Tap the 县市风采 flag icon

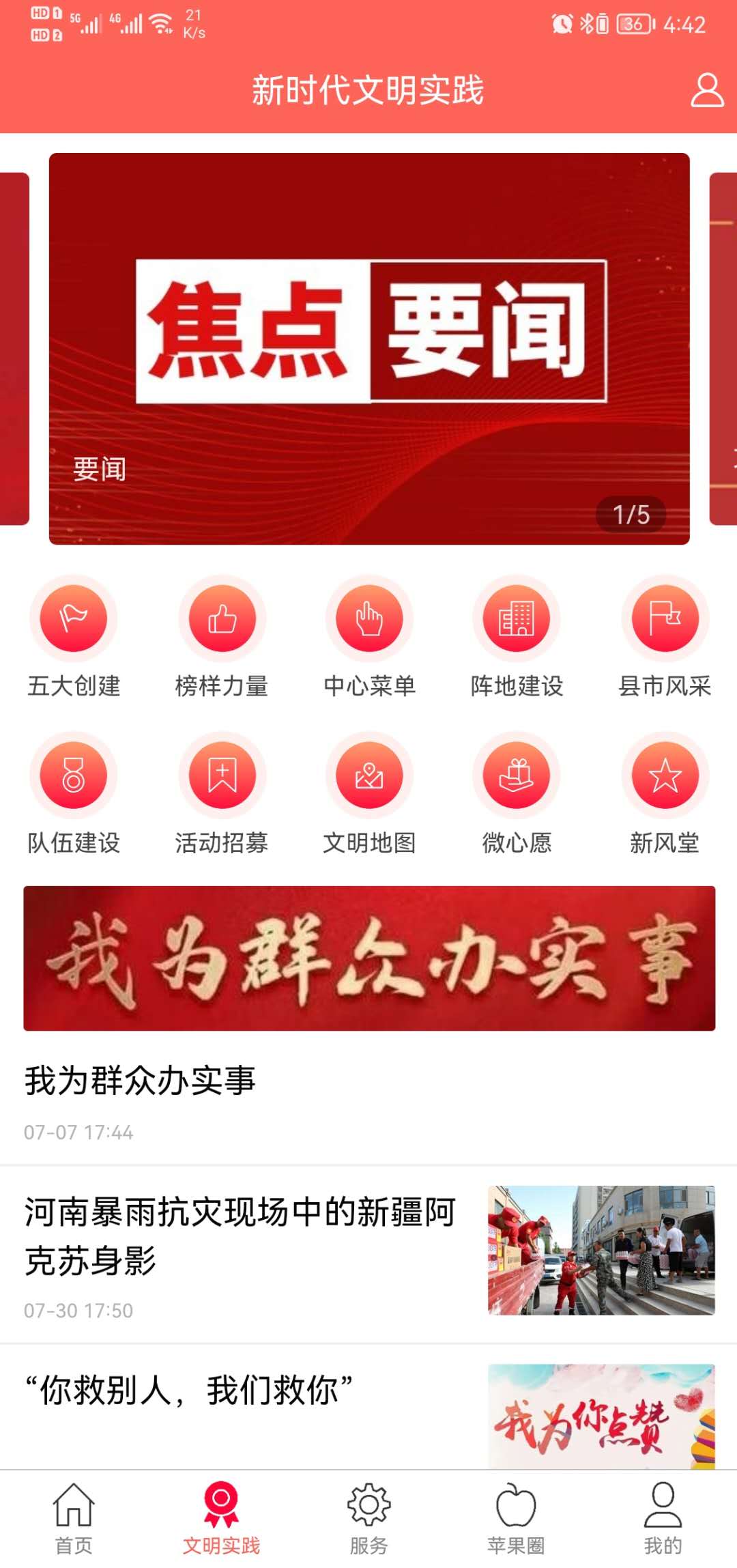click(663, 616)
